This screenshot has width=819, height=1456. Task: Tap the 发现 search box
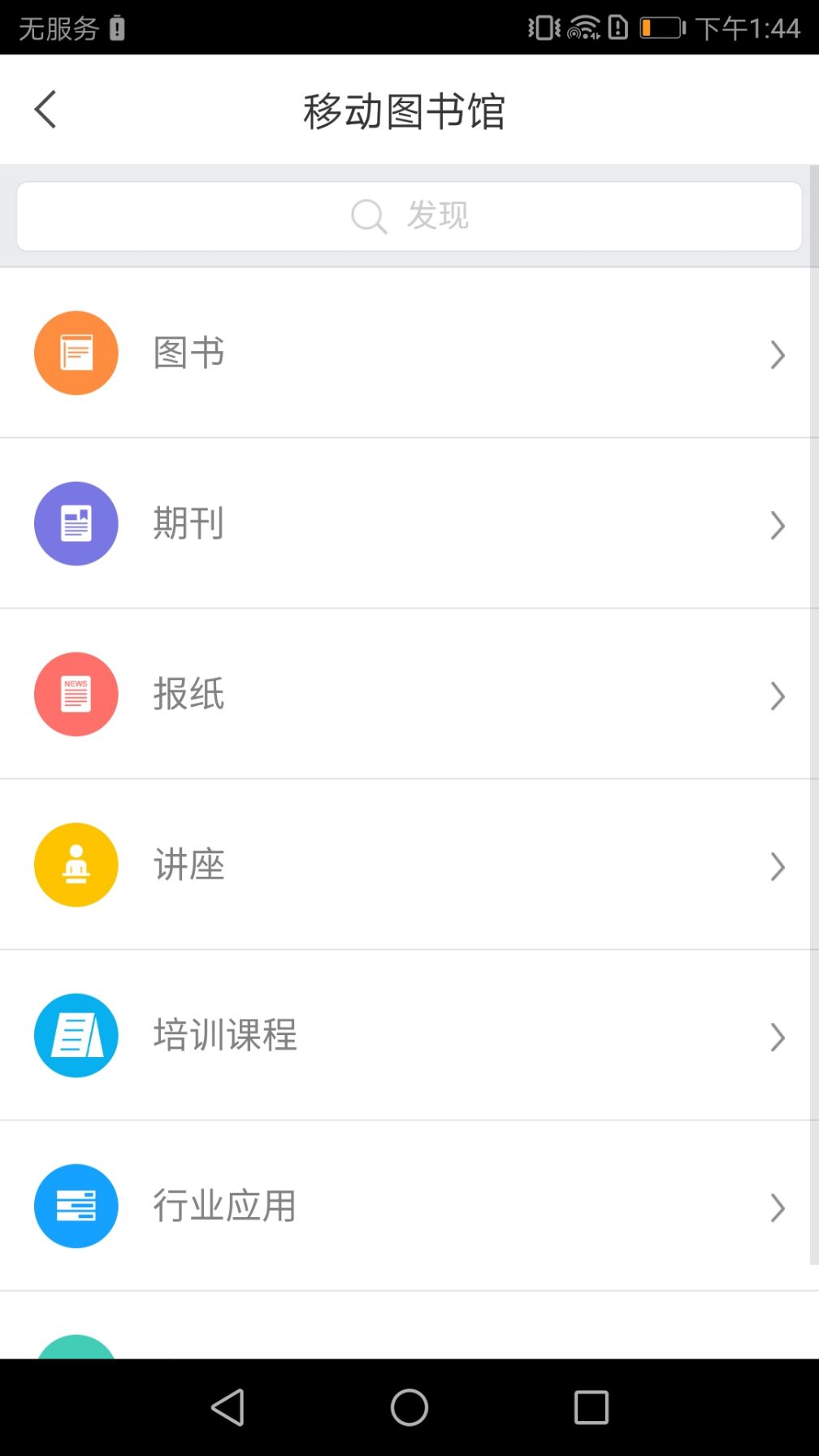(x=409, y=216)
